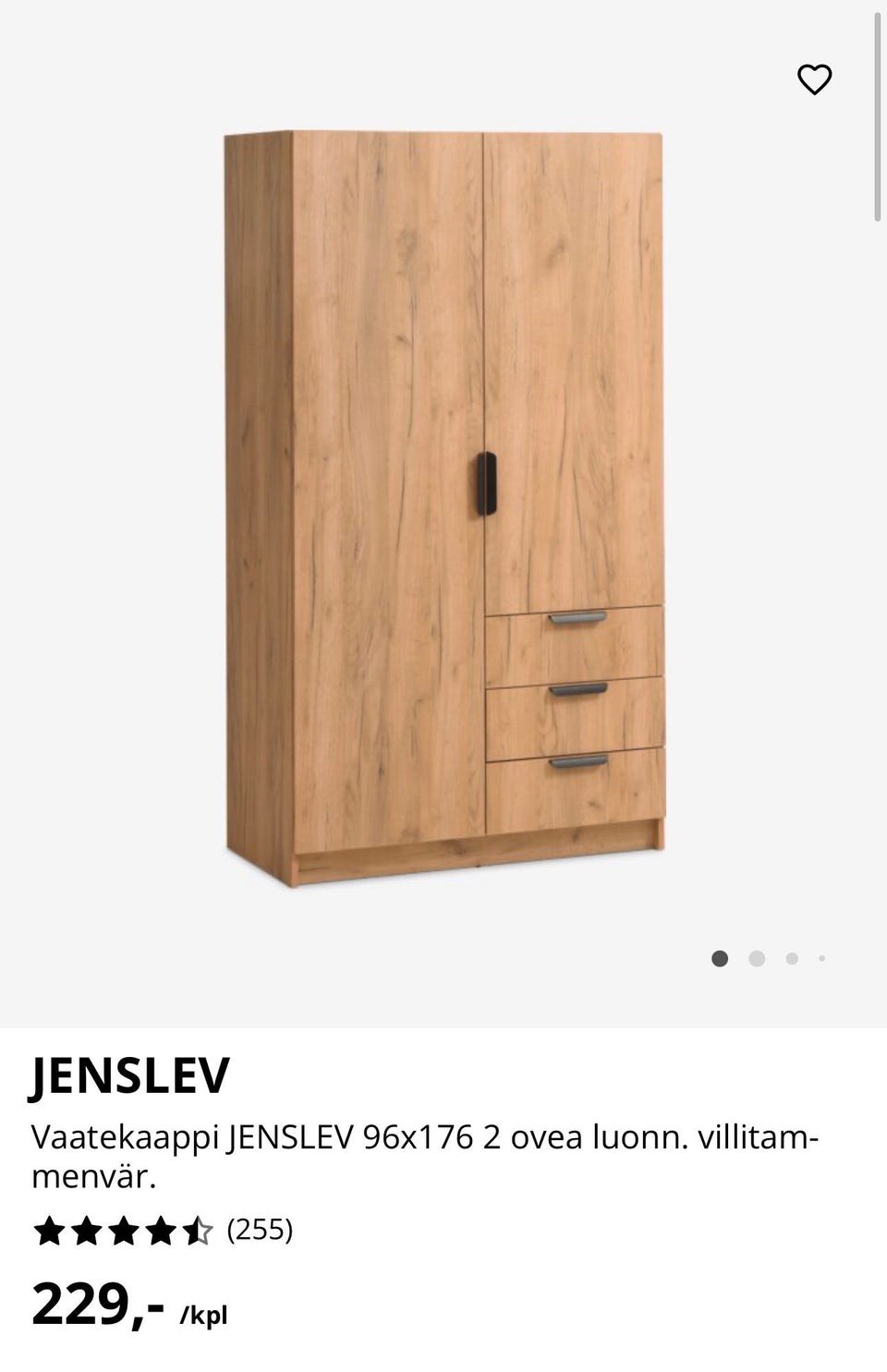Viewport: 887px width, 1372px height.
Task: Open the 255 customer reviews
Action: point(260,1230)
